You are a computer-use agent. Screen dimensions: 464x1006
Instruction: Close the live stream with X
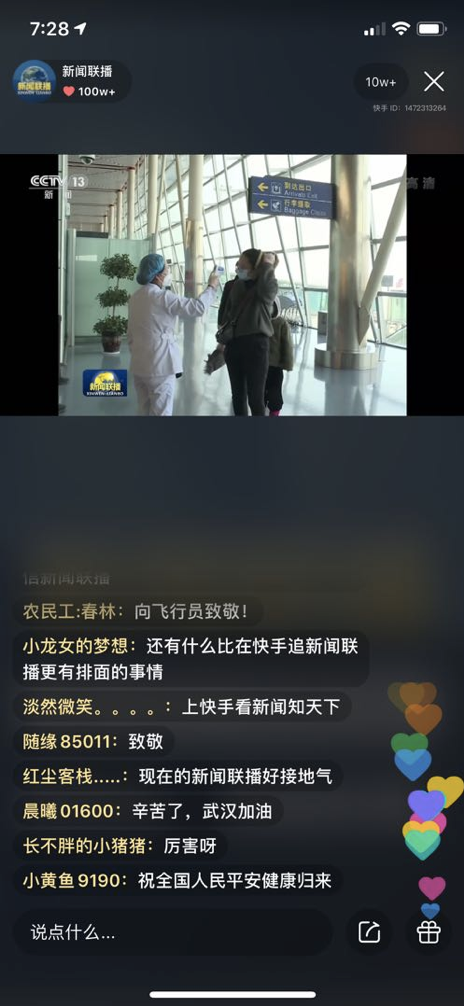pyautogui.click(x=434, y=81)
